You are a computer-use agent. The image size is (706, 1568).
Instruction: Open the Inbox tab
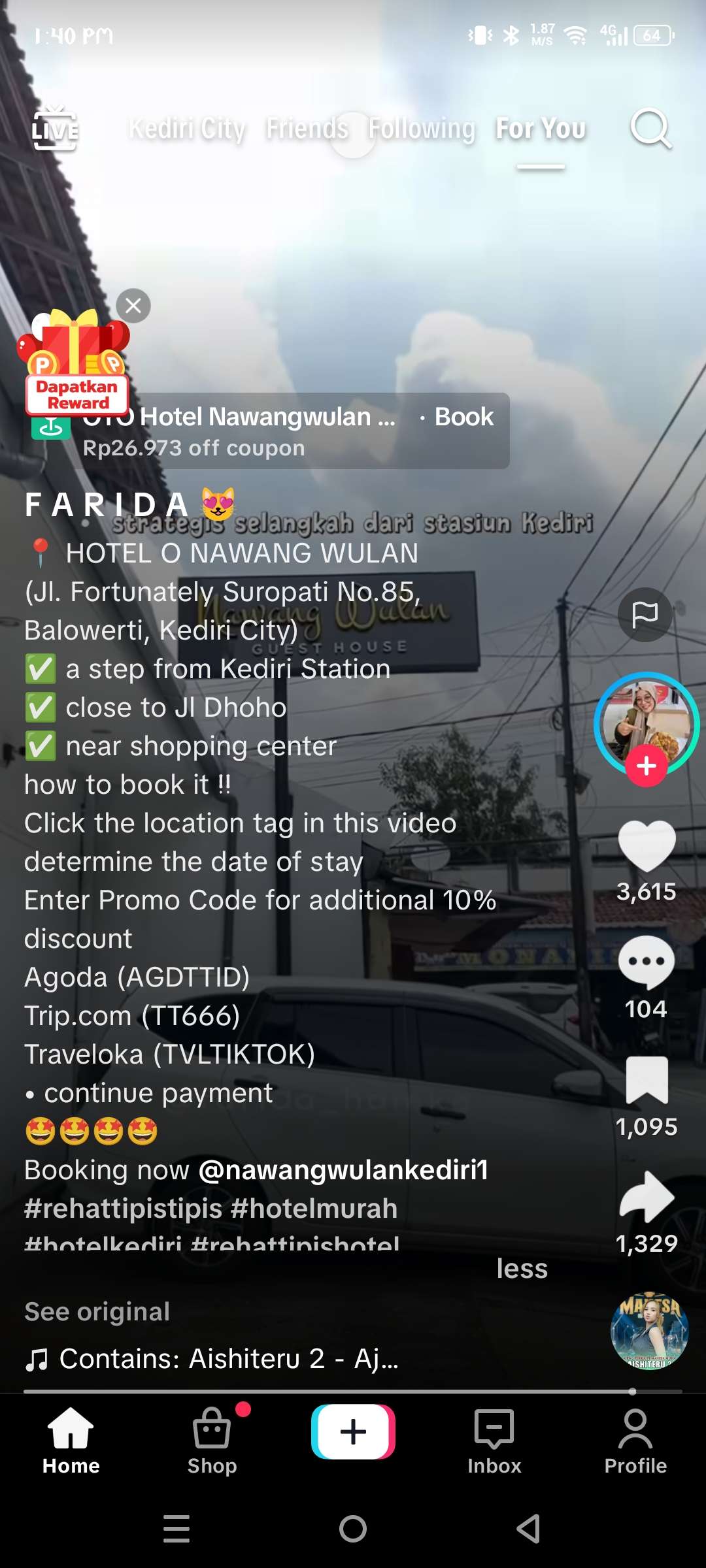[494, 1441]
